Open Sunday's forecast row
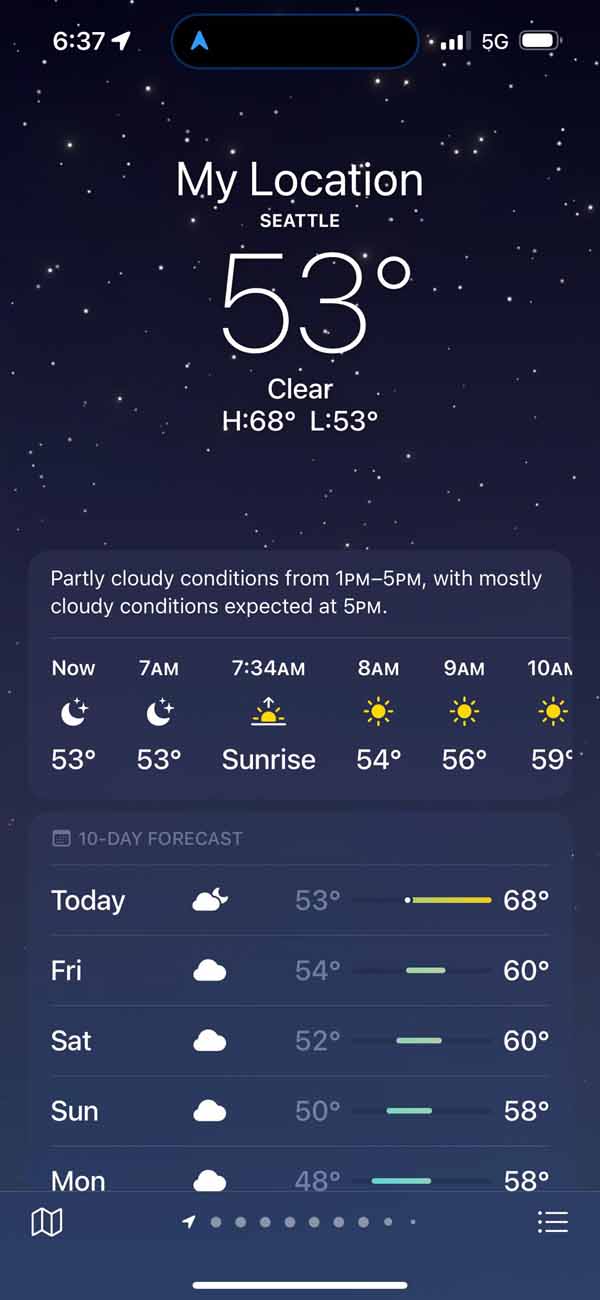This screenshot has height=1300, width=600. pos(300,1110)
